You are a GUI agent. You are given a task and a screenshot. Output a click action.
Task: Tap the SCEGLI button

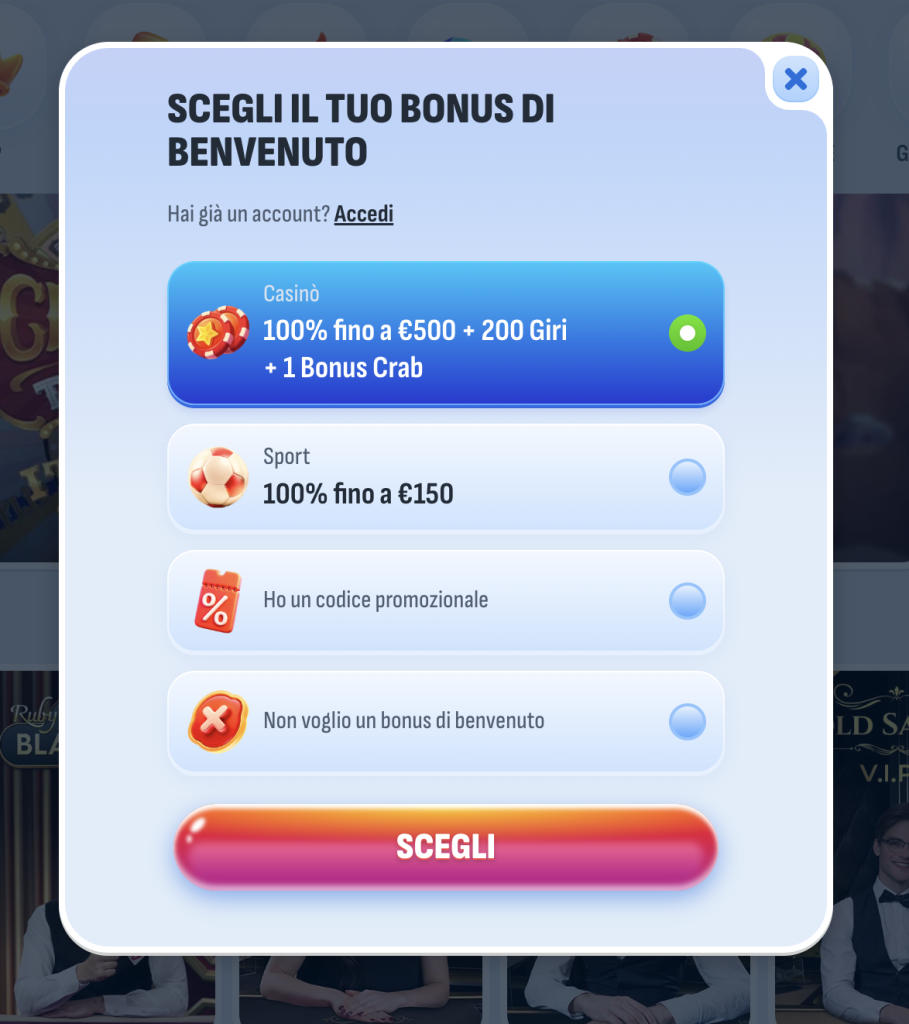click(445, 847)
